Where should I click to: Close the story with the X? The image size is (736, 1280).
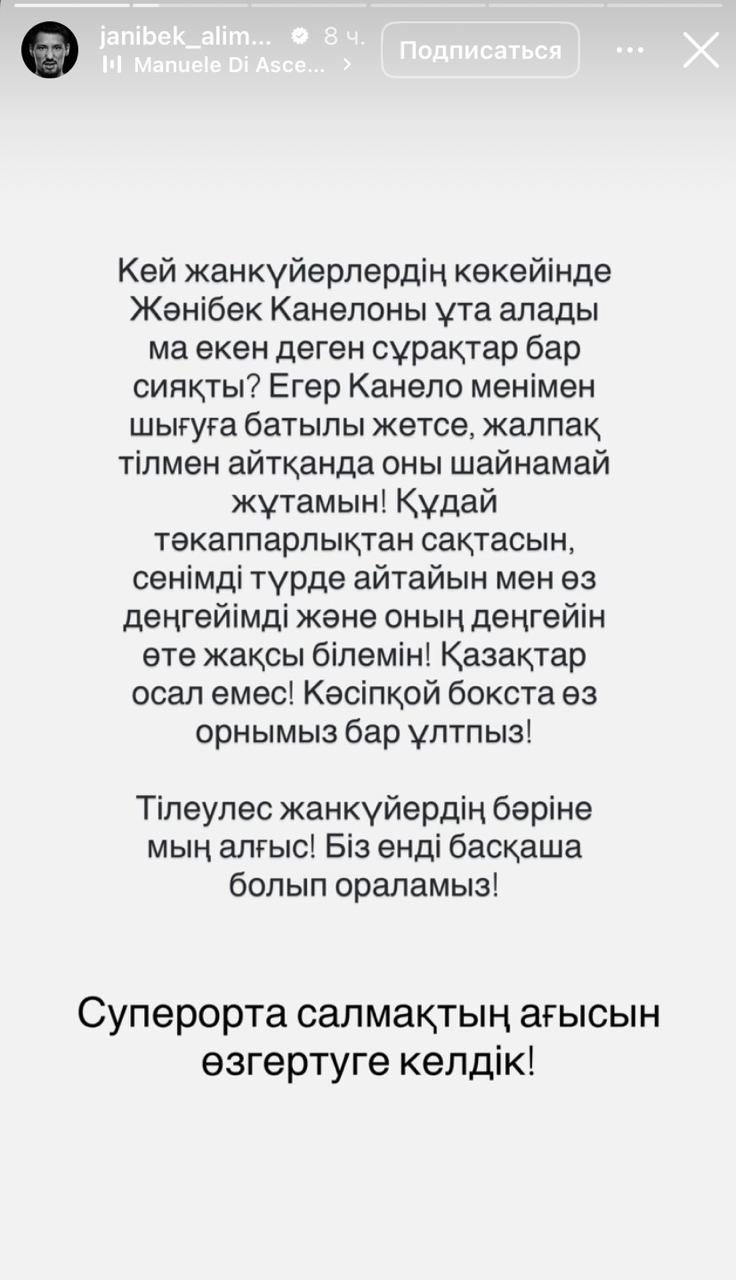coord(701,50)
